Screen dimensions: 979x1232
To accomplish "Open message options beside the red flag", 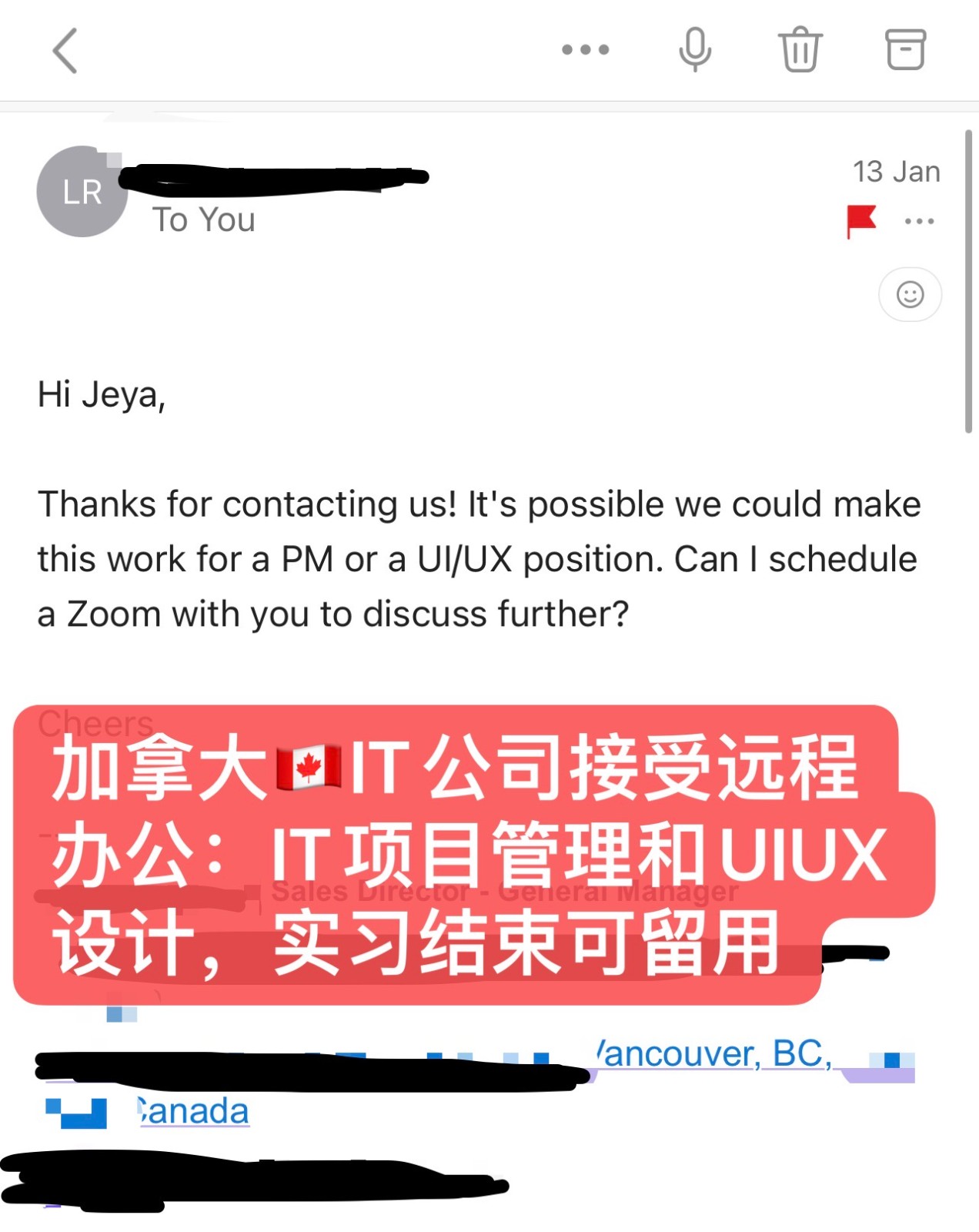I will pyautogui.click(x=919, y=222).
